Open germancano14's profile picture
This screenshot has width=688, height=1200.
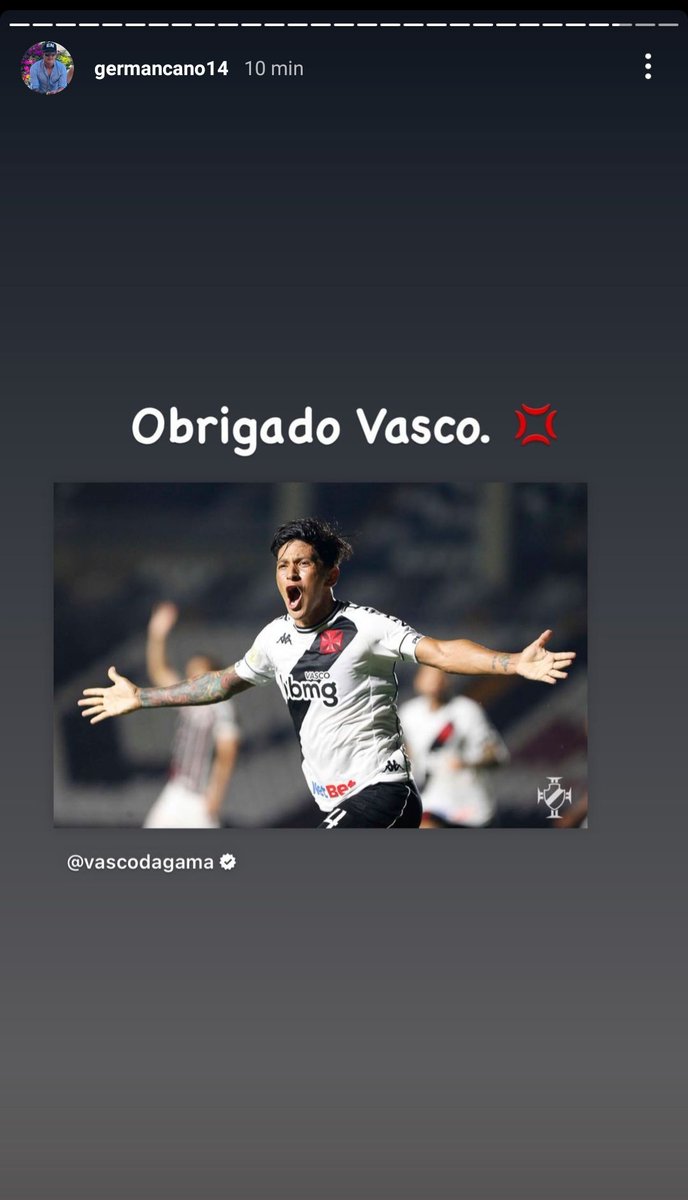(x=47, y=68)
